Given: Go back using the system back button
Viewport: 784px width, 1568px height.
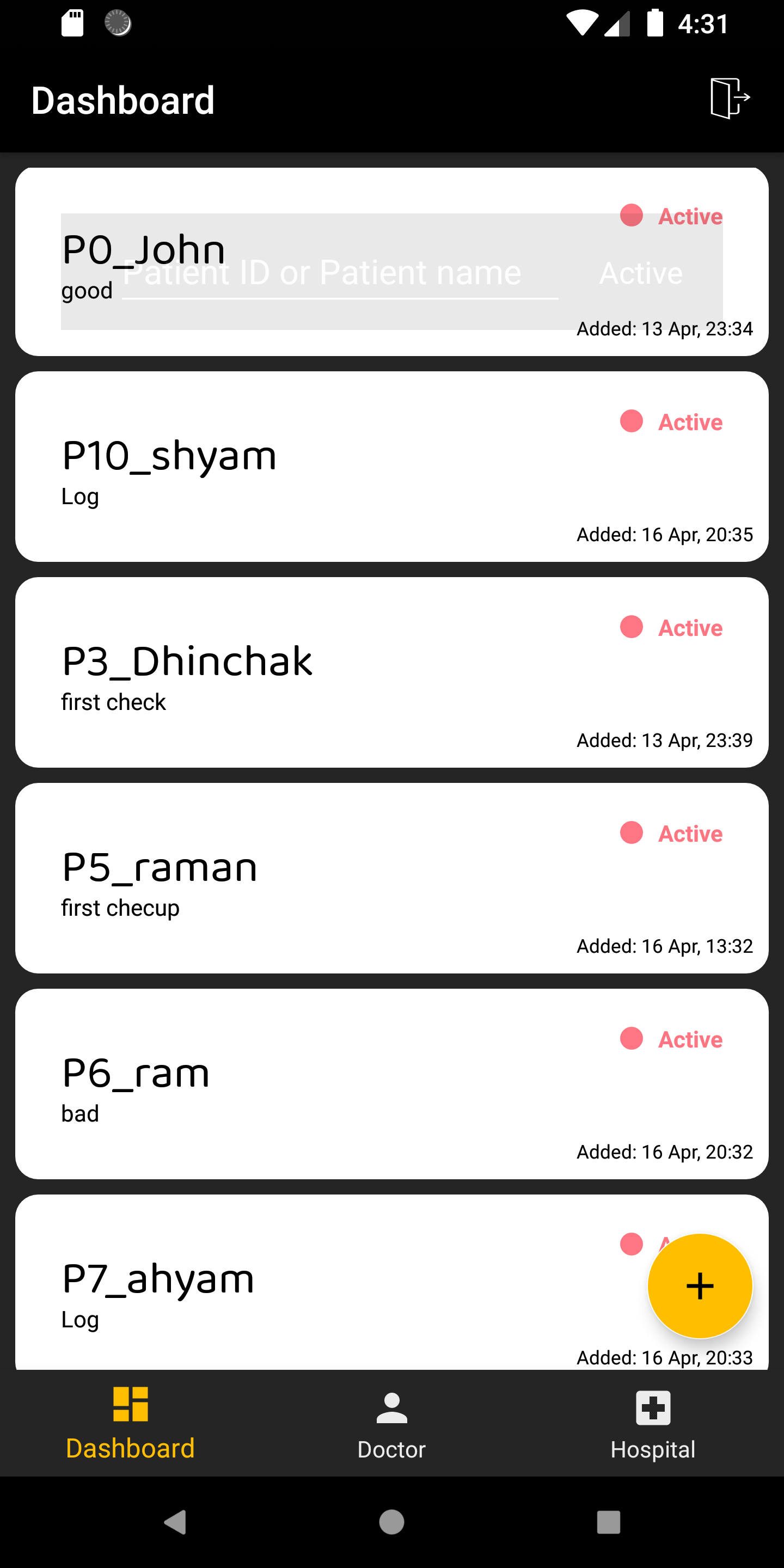Looking at the screenshot, I should coord(175,1522).
